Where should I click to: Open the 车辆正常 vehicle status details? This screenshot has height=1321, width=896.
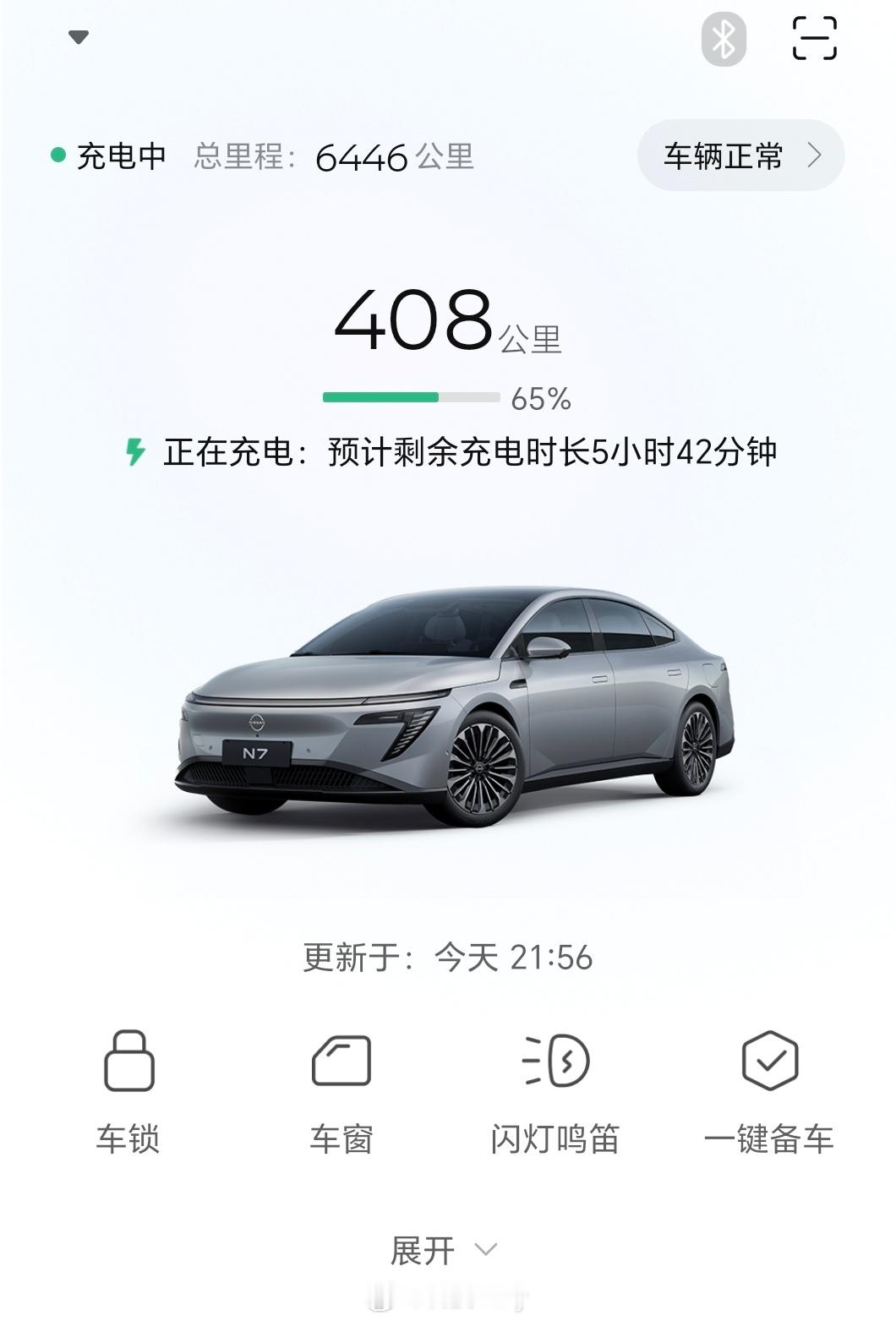pyautogui.click(x=740, y=156)
